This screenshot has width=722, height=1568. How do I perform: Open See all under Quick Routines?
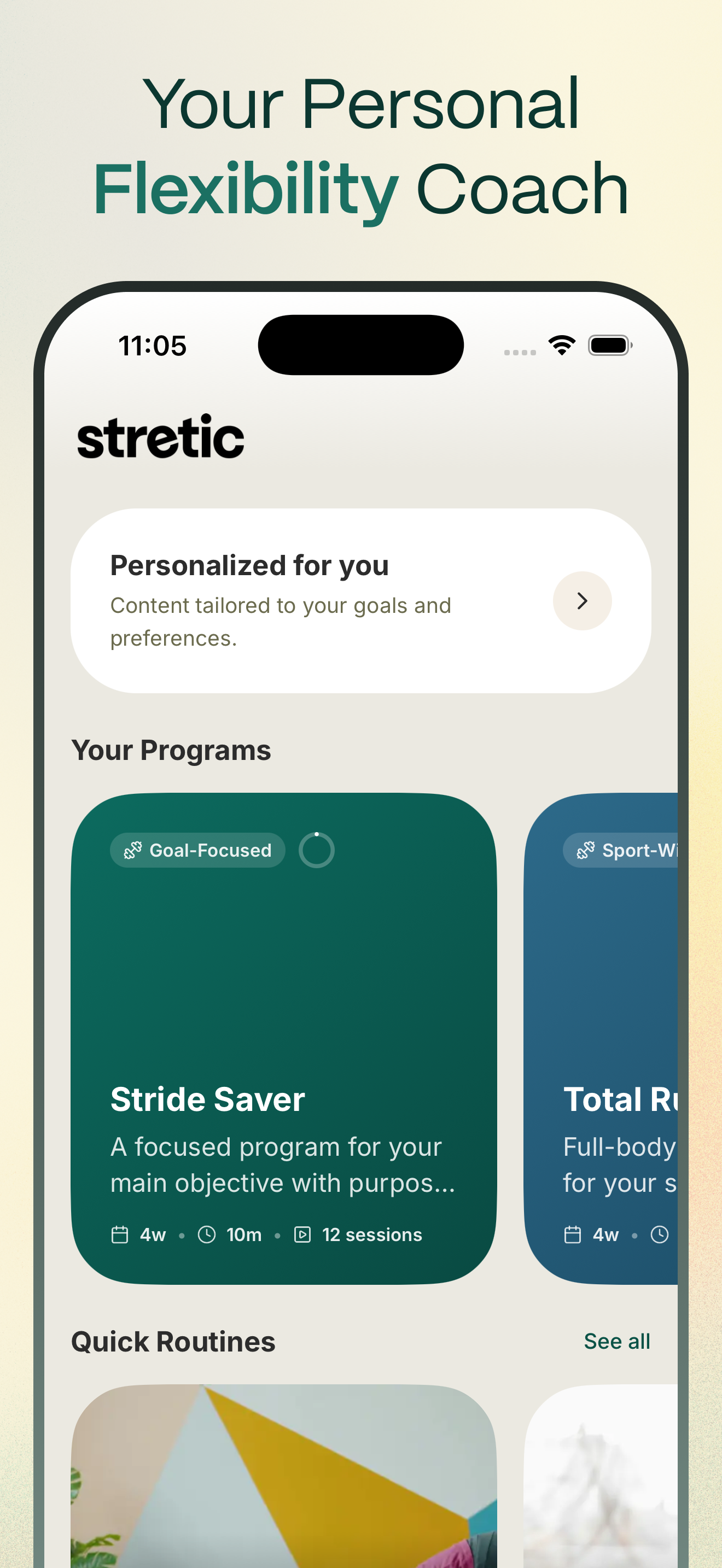(616, 1342)
